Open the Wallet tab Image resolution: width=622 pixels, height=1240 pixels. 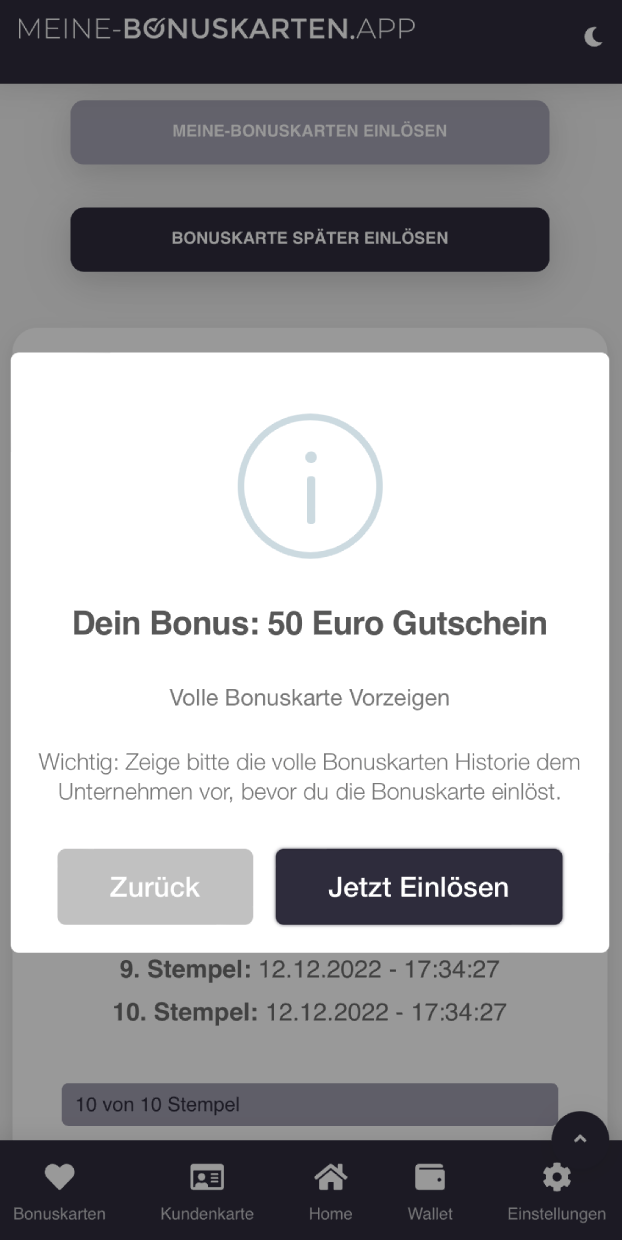click(430, 1192)
